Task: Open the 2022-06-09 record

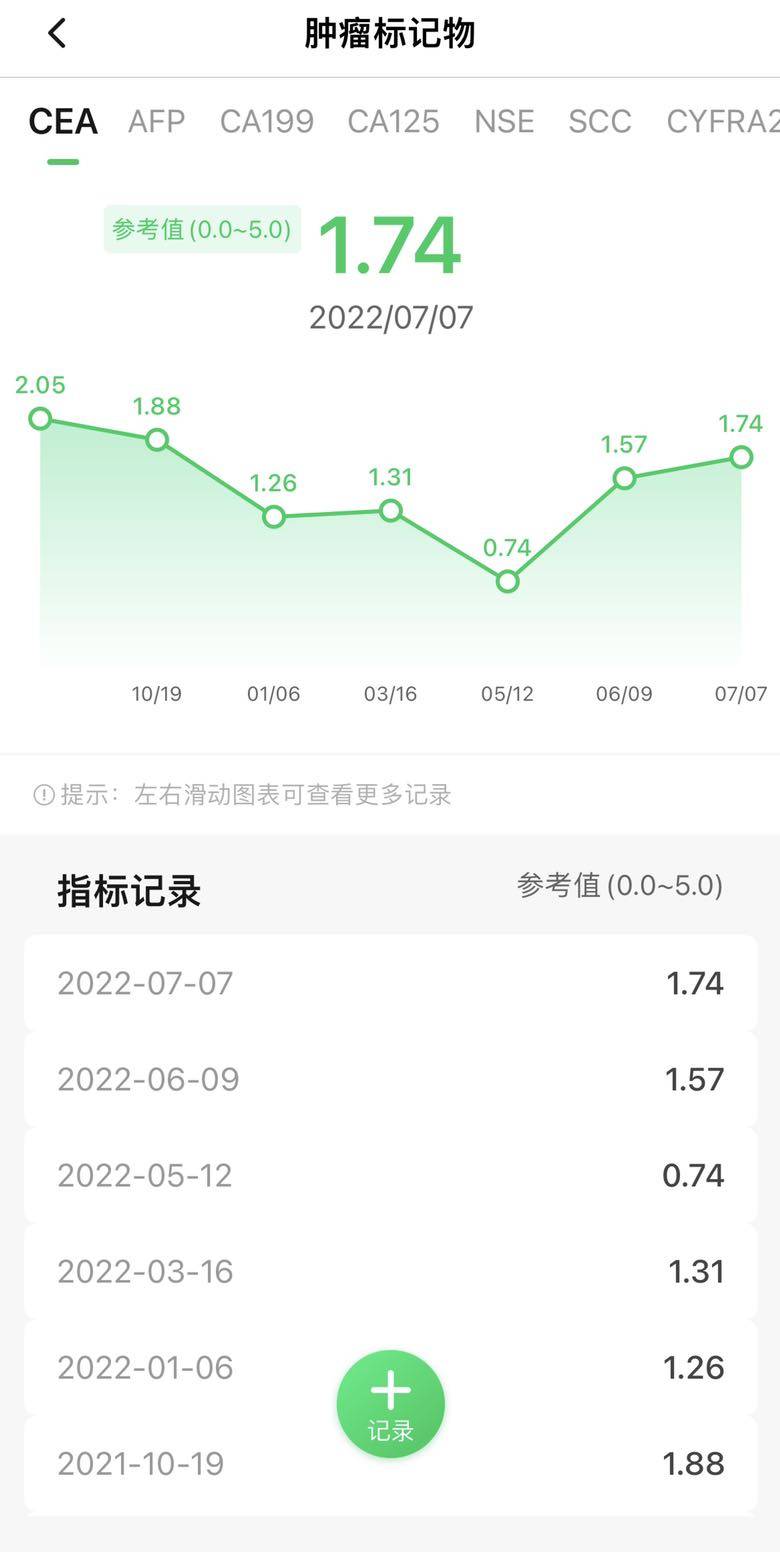Action: (390, 1079)
